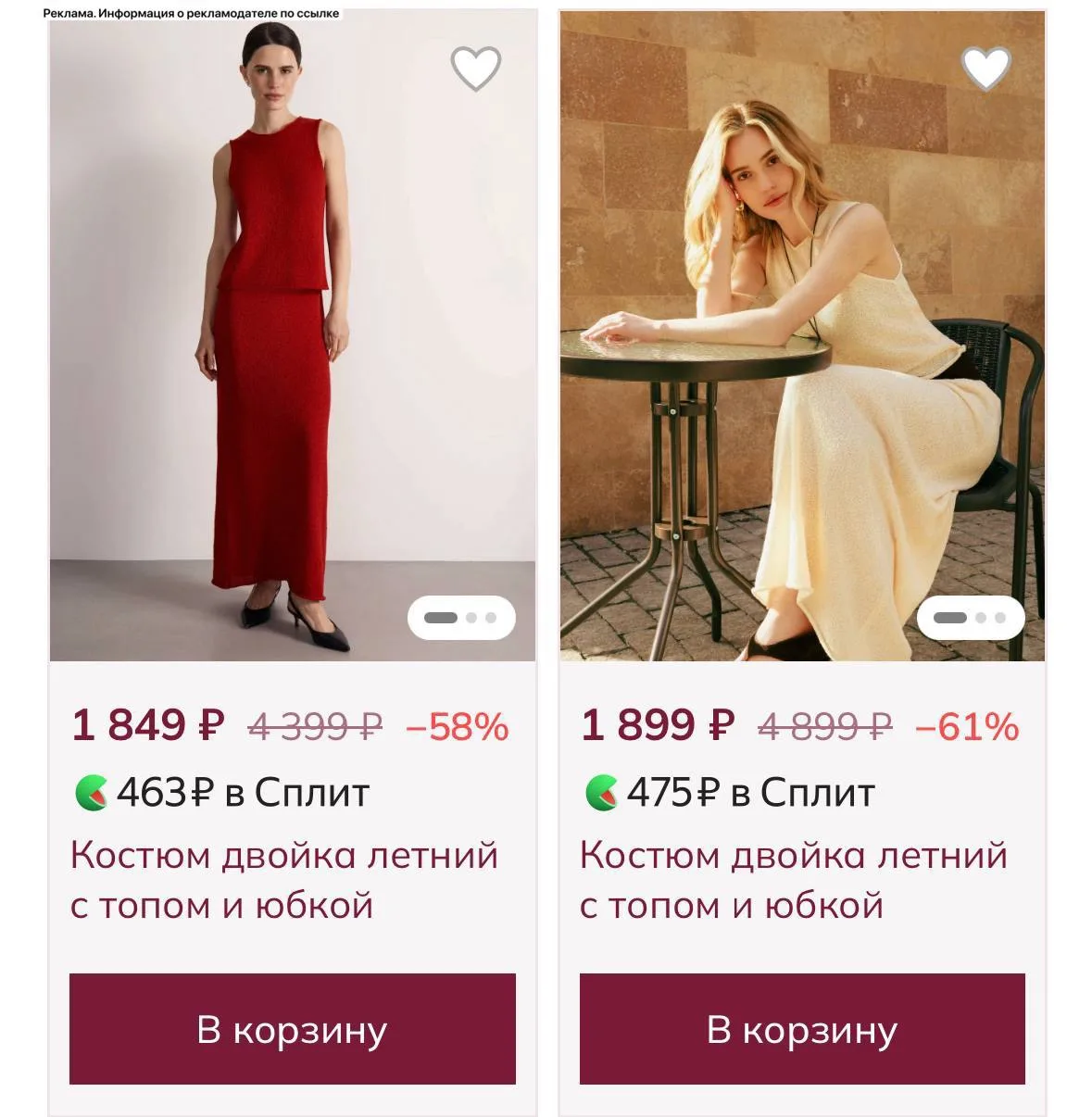The image size is (1092, 1117).
Task: Tap the red suit's photo page indicator
Action: pyautogui.click(x=461, y=618)
